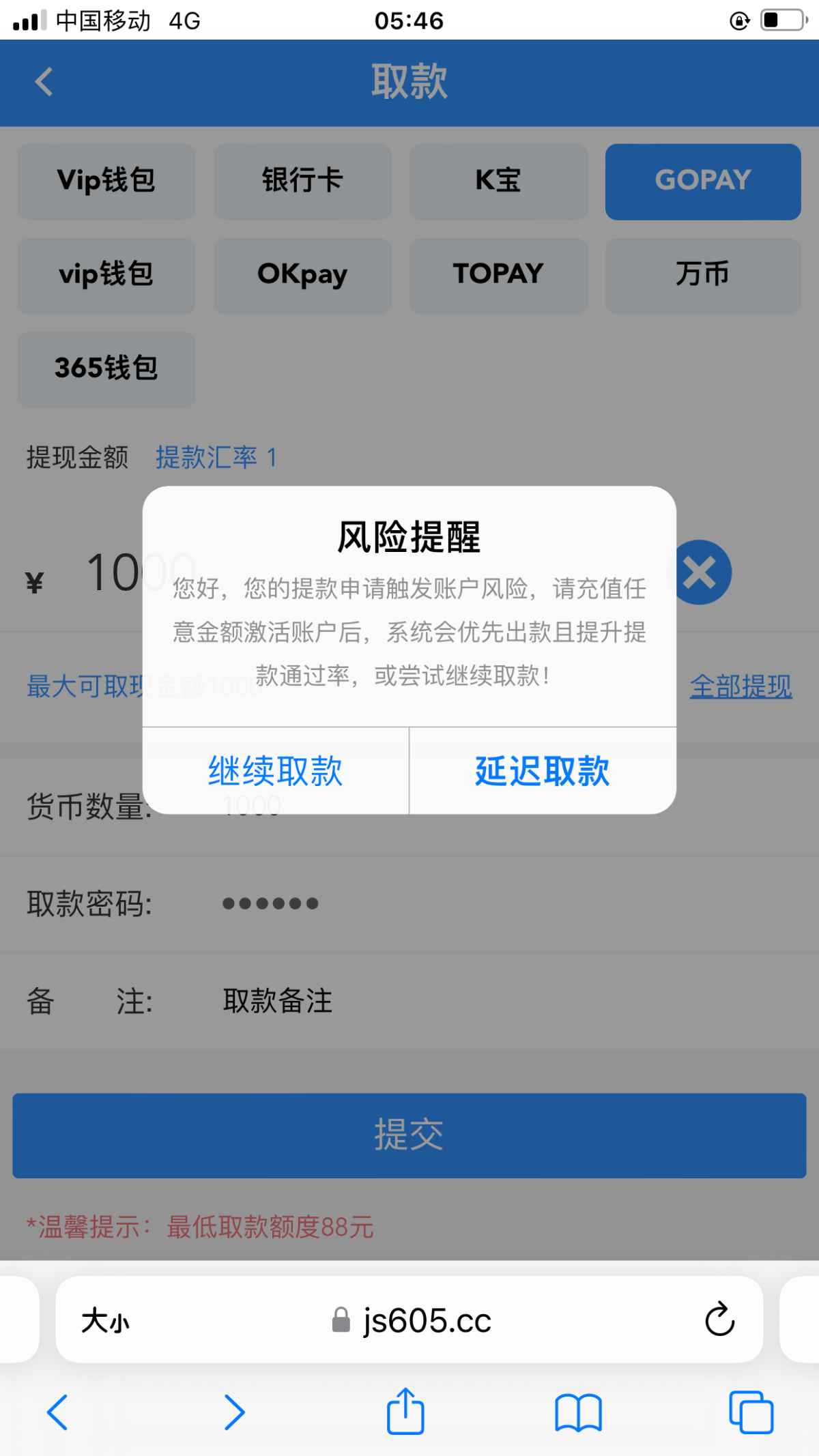Choose the 365钱包 option

[x=106, y=369]
